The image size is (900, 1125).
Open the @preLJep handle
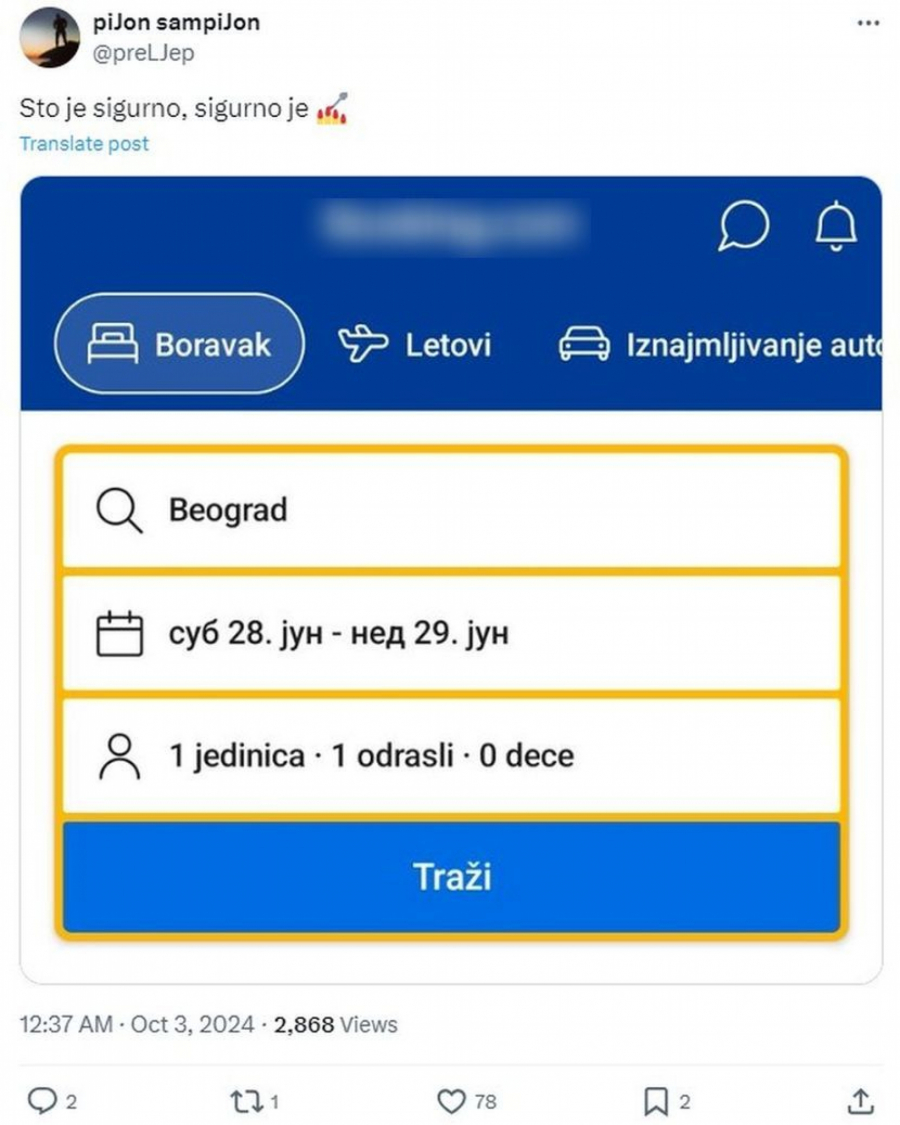142,53
